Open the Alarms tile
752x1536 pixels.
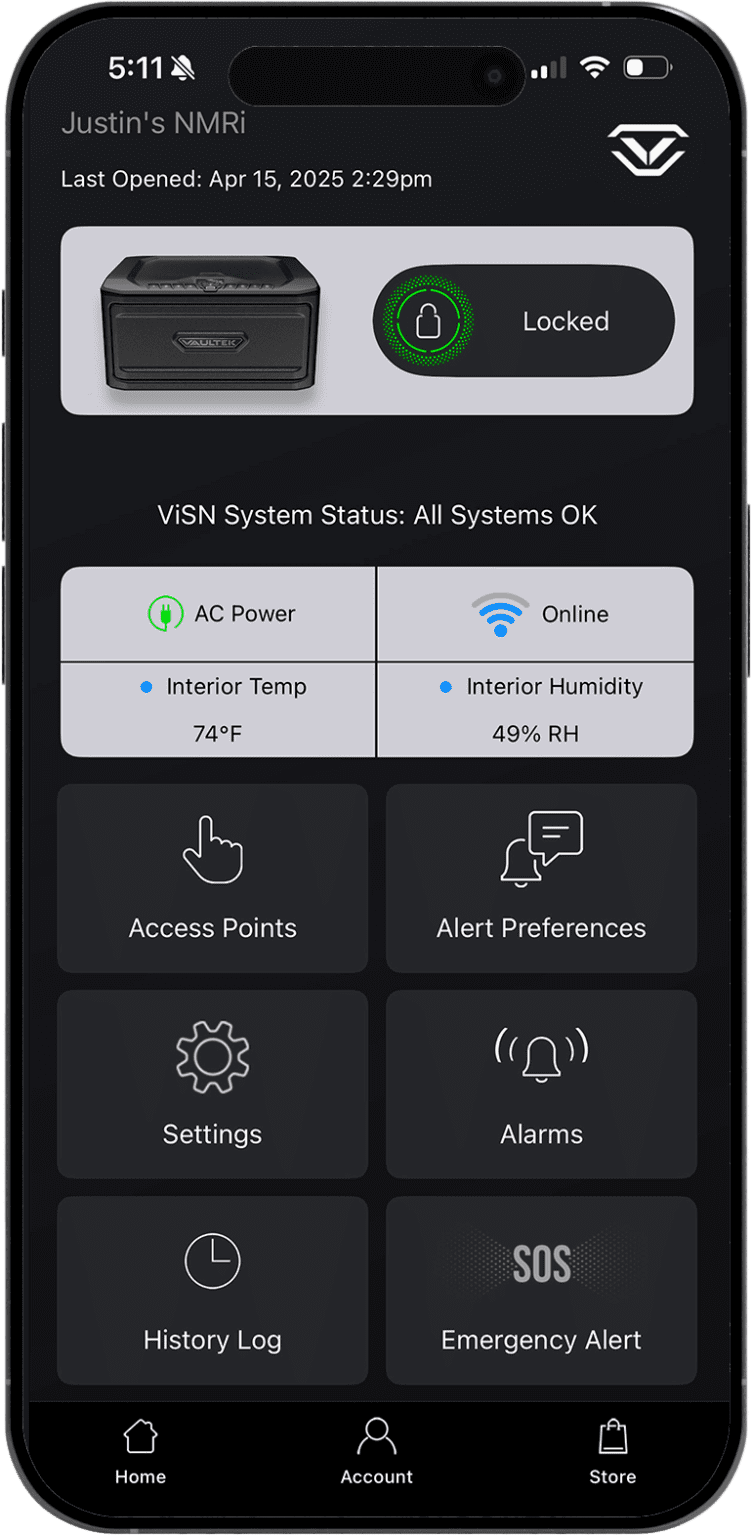tap(541, 1084)
